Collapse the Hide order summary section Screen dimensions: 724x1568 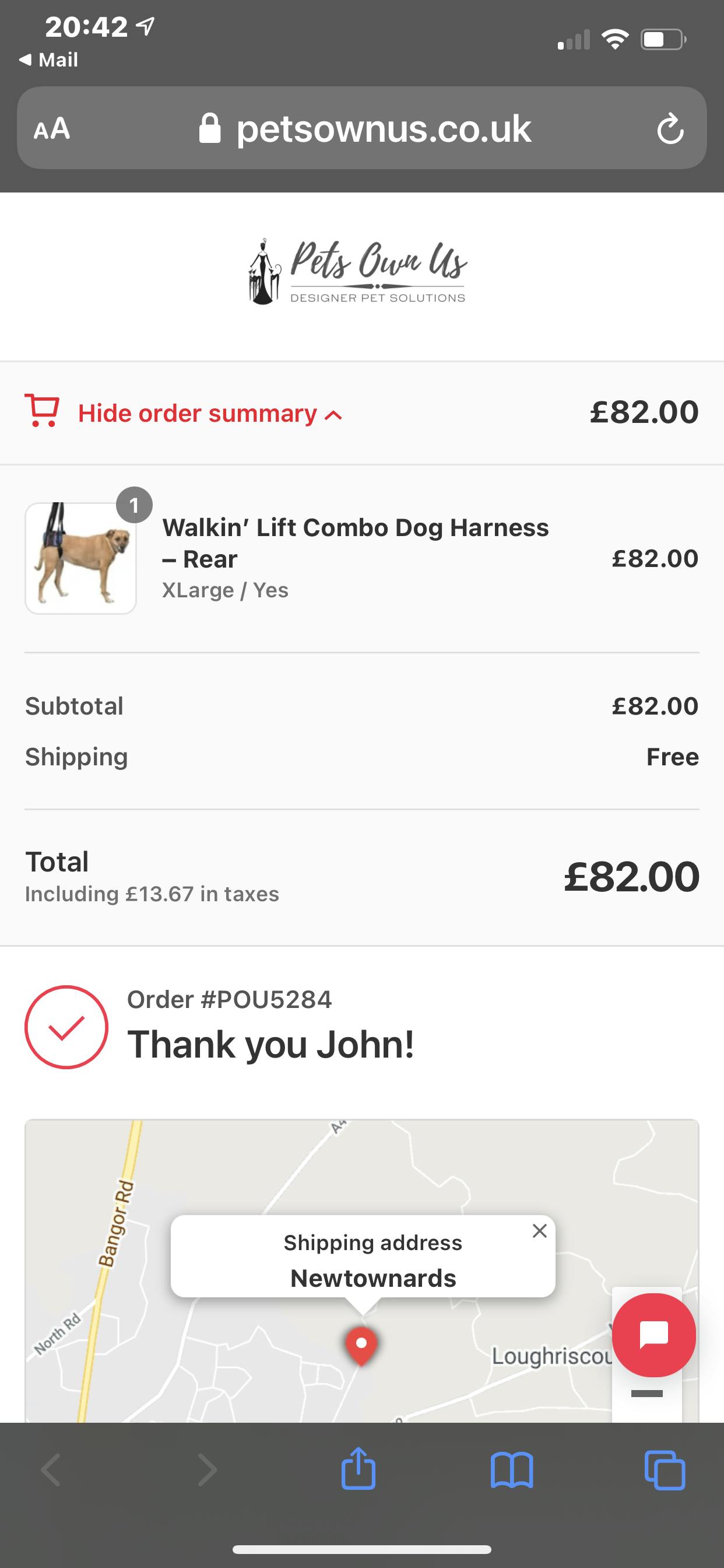[210, 414]
